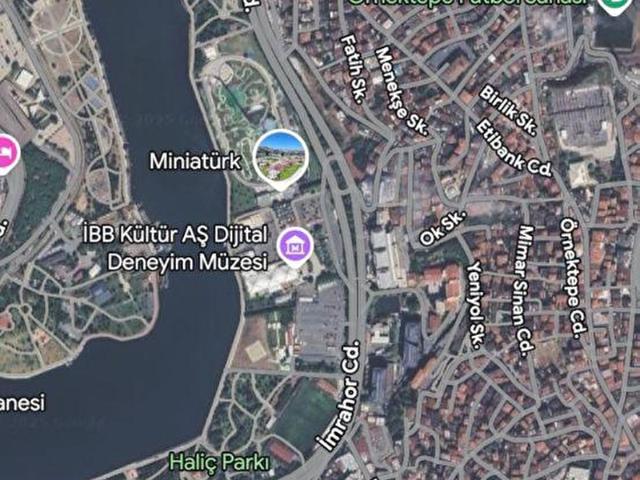The height and width of the screenshot is (480, 640).
Task: Open the green Örnektepe football field marker
Action: pos(613,4)
